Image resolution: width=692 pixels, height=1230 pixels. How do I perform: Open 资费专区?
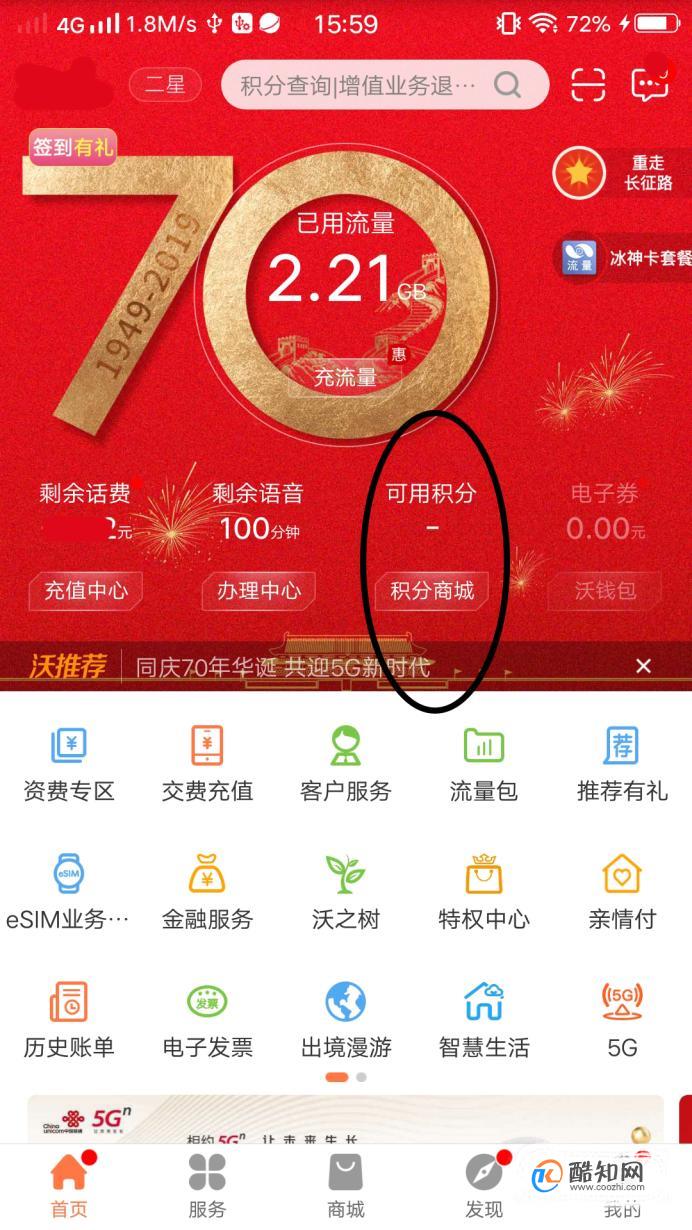(69, 765)
